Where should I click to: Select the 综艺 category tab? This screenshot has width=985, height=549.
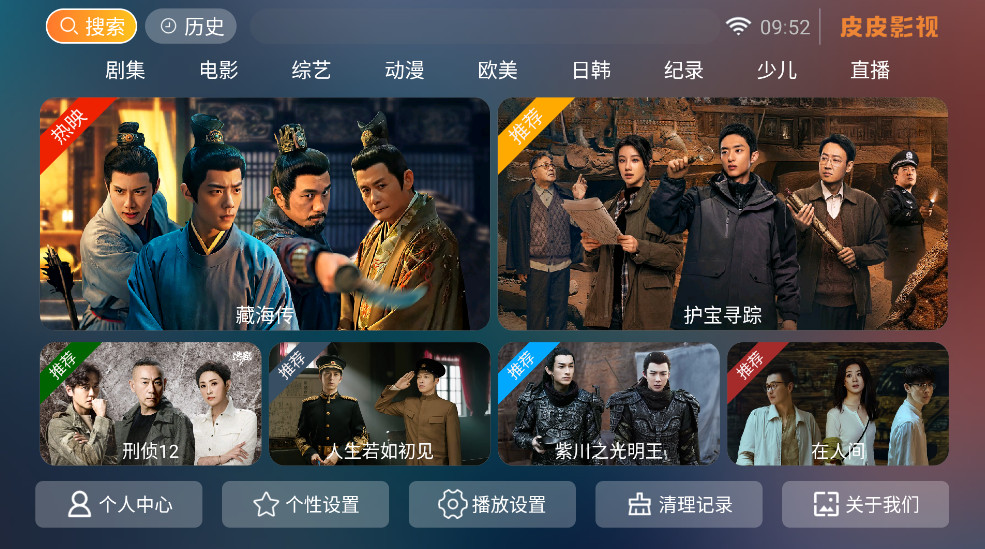click(x=311, y=70)
